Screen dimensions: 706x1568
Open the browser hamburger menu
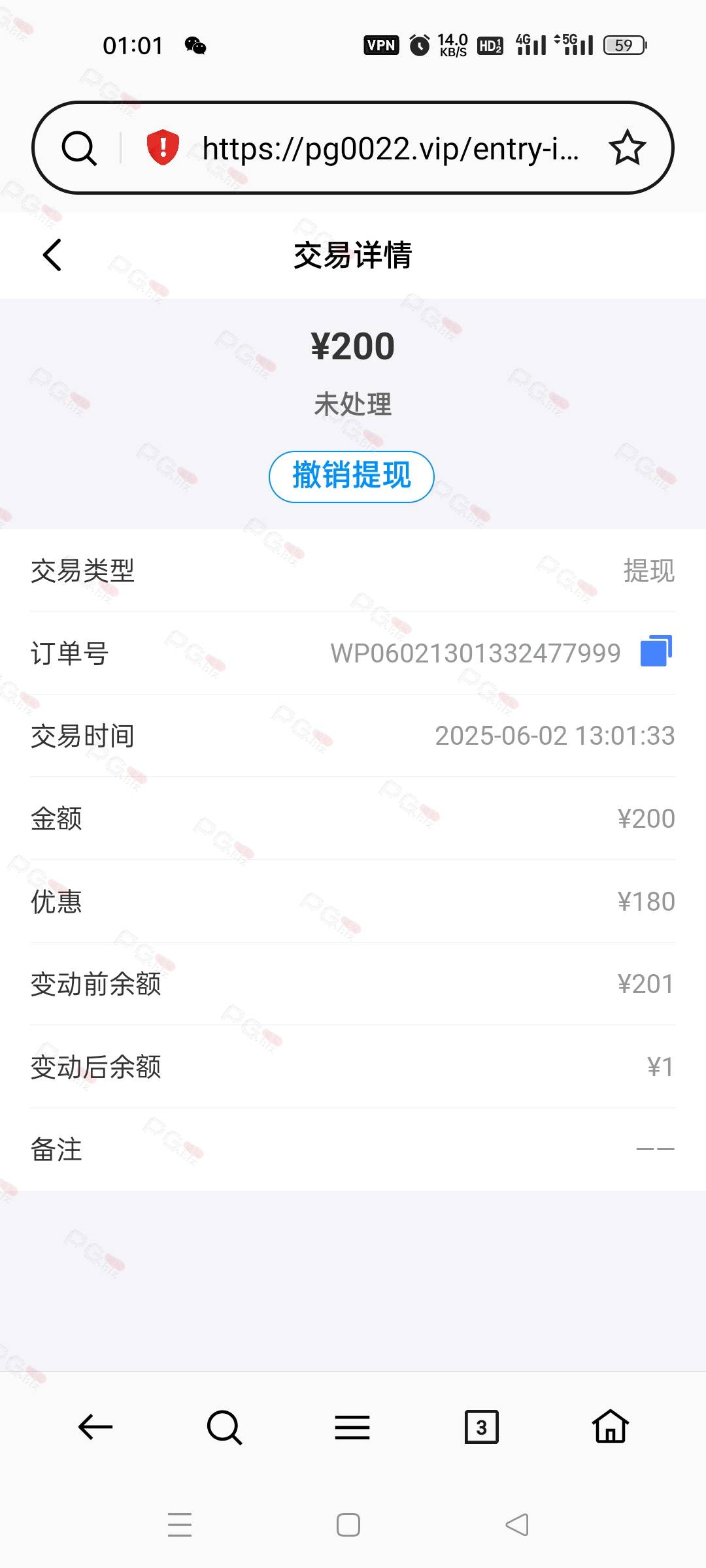(x=352, y=1427)
